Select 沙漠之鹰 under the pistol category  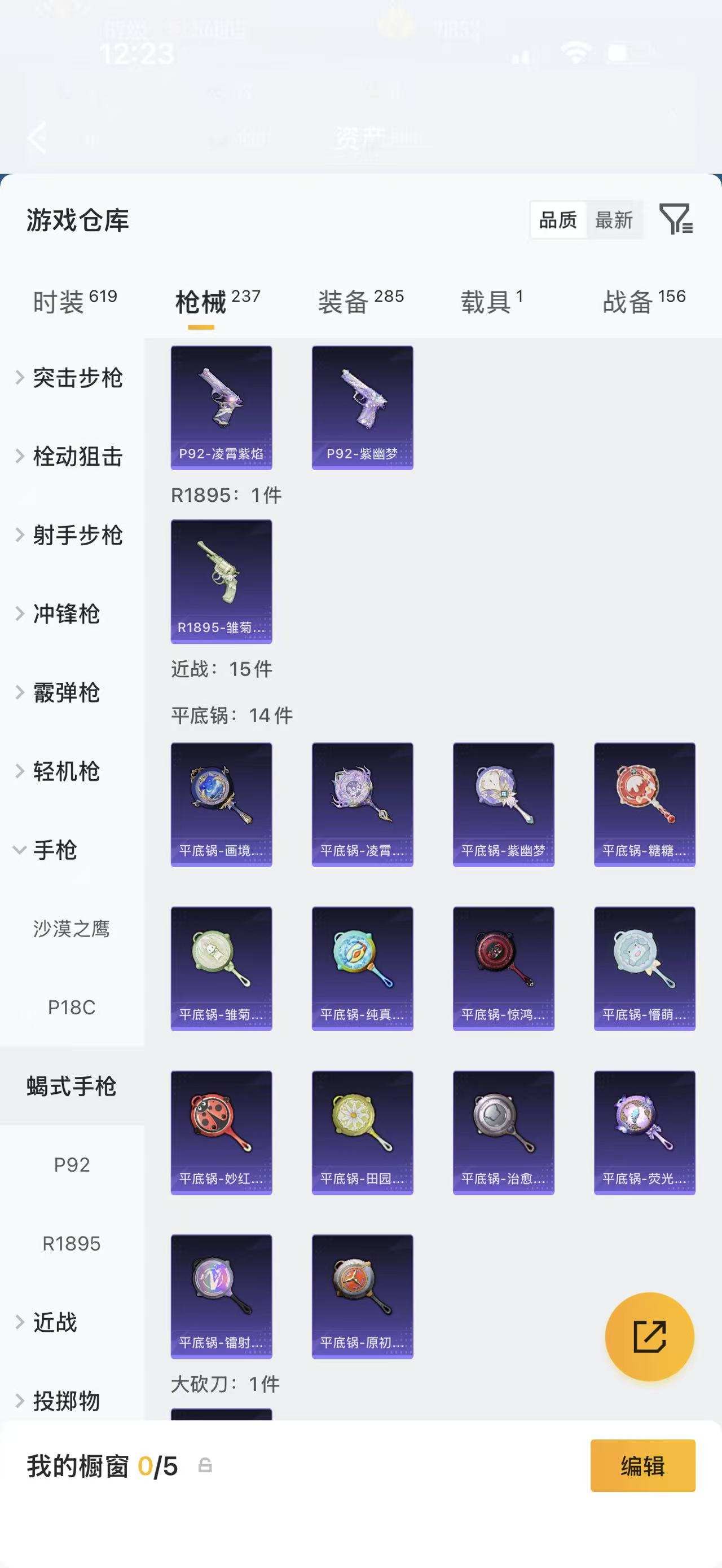pyautogui.click(x=71, y=929)
